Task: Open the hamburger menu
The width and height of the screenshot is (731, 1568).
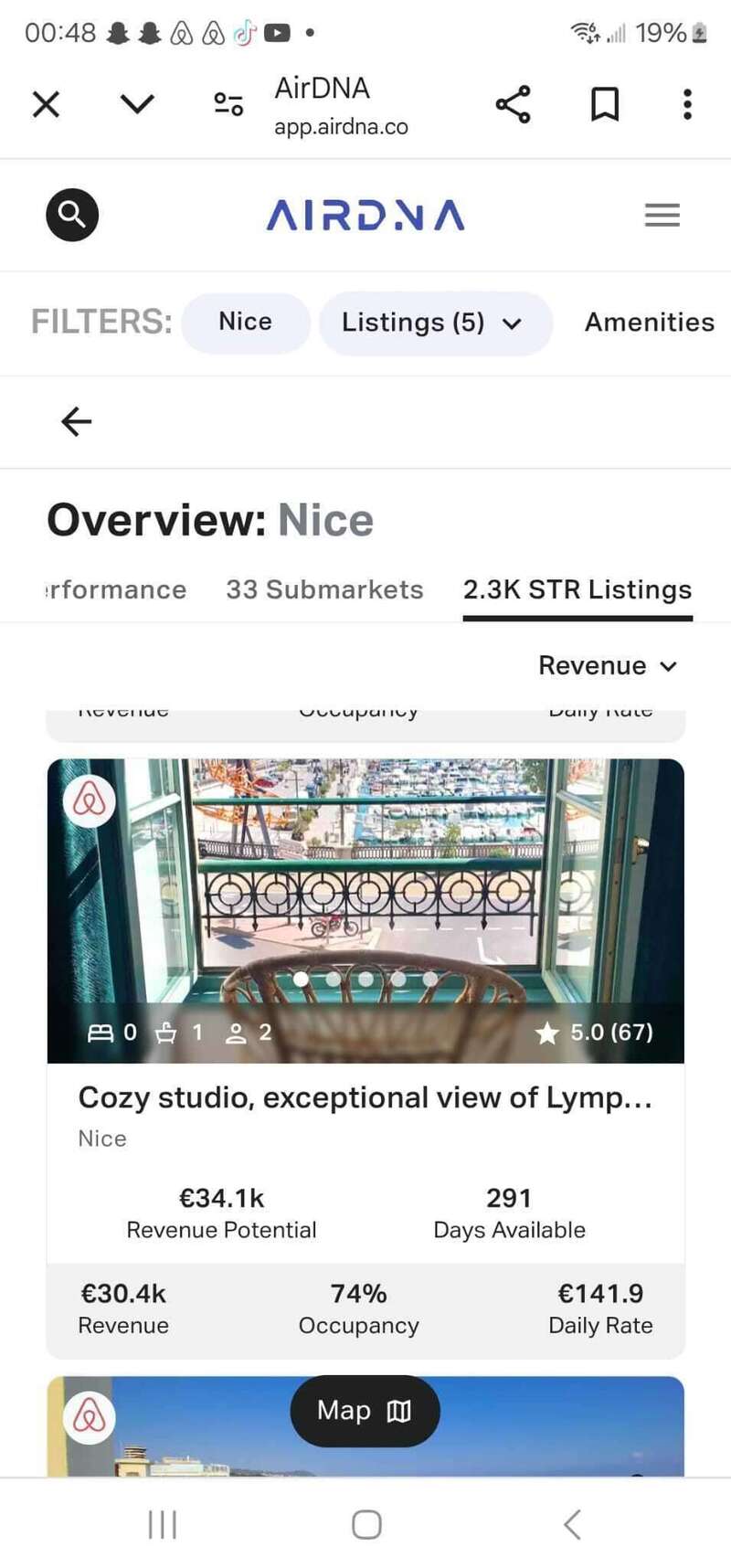Action: [662, 215]
